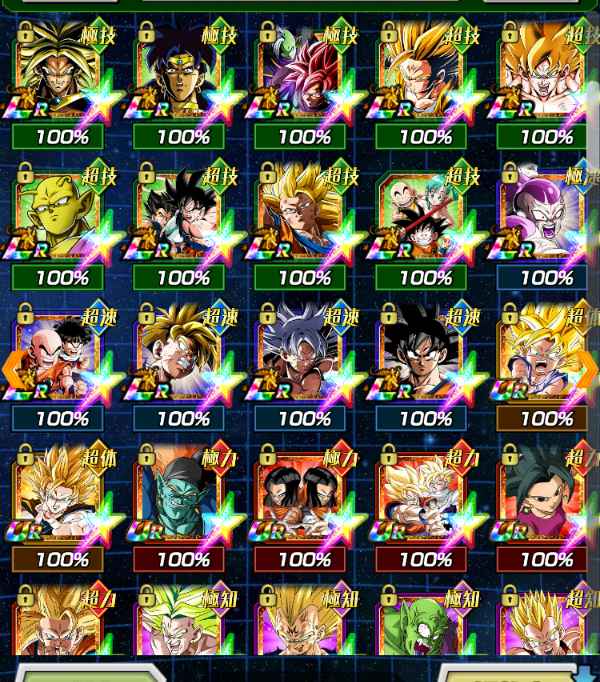600x682 pixels.
Task: Open the Androids 17 and 18 card
Action: point(304,500)
